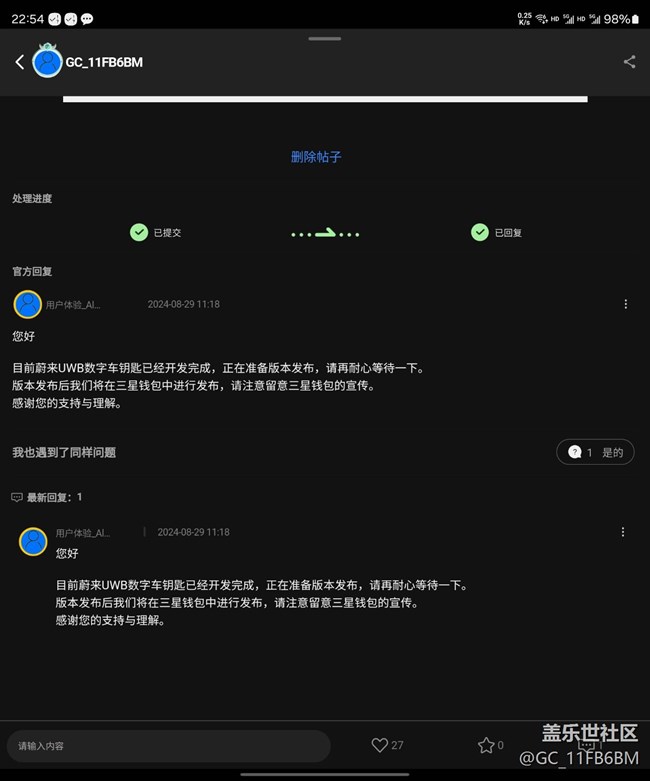Open GC_11FB6BM's profile avatar
Viewport: 650px width, 781px height.
point(47,62)
